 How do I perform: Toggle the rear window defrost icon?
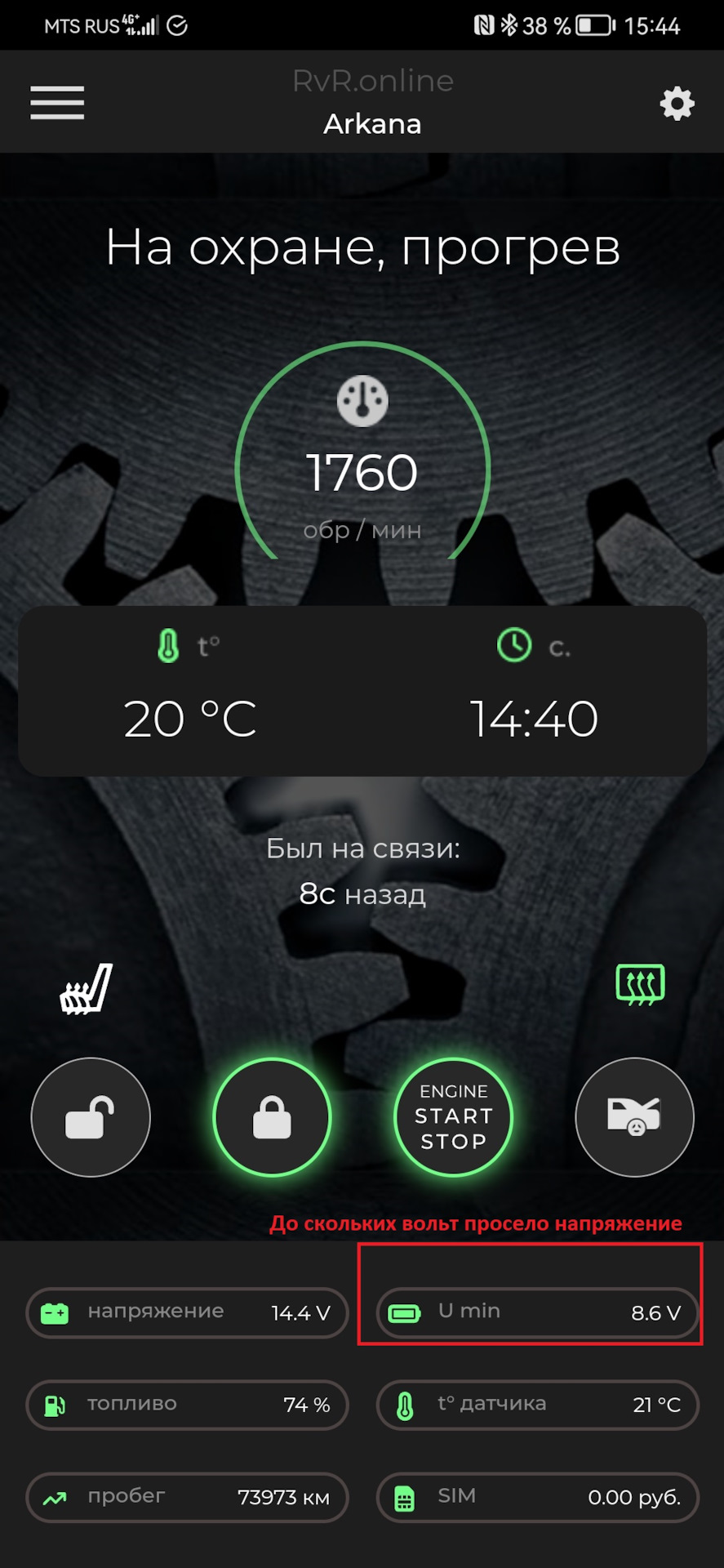pyautogui.click(x=640, y=984)
